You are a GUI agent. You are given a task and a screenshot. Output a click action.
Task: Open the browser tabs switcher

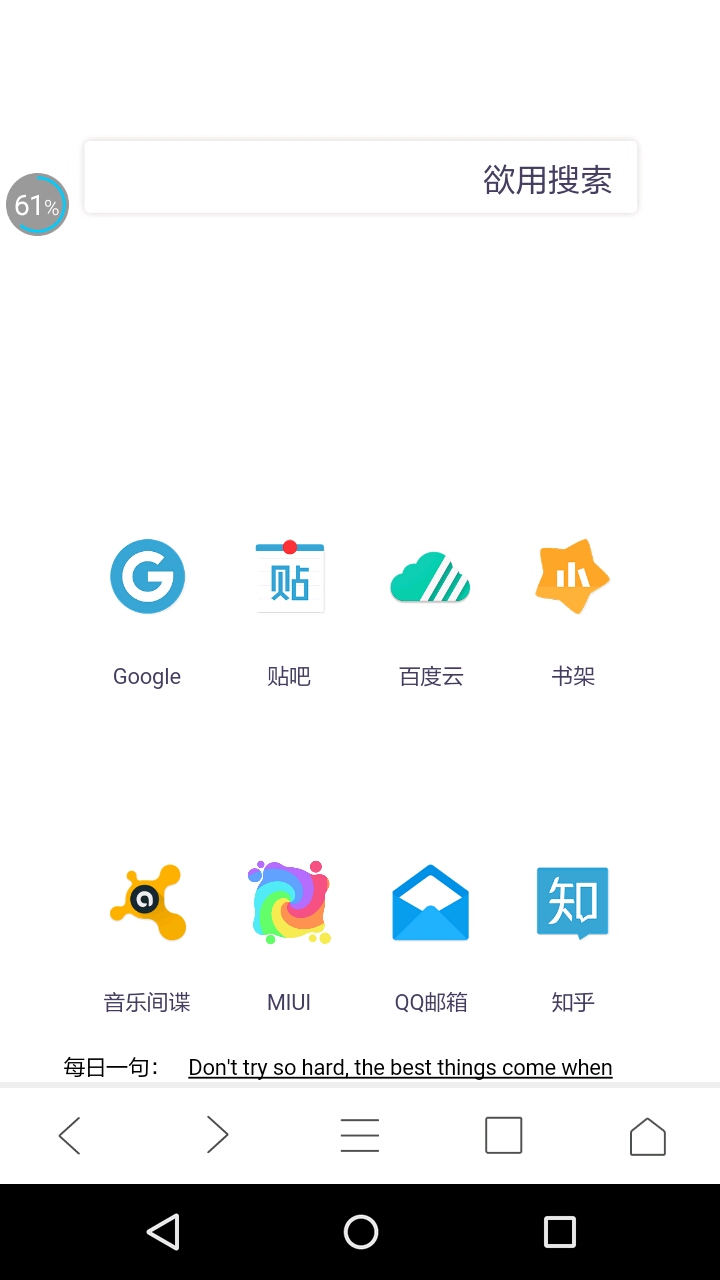(x=504, y=1136)
